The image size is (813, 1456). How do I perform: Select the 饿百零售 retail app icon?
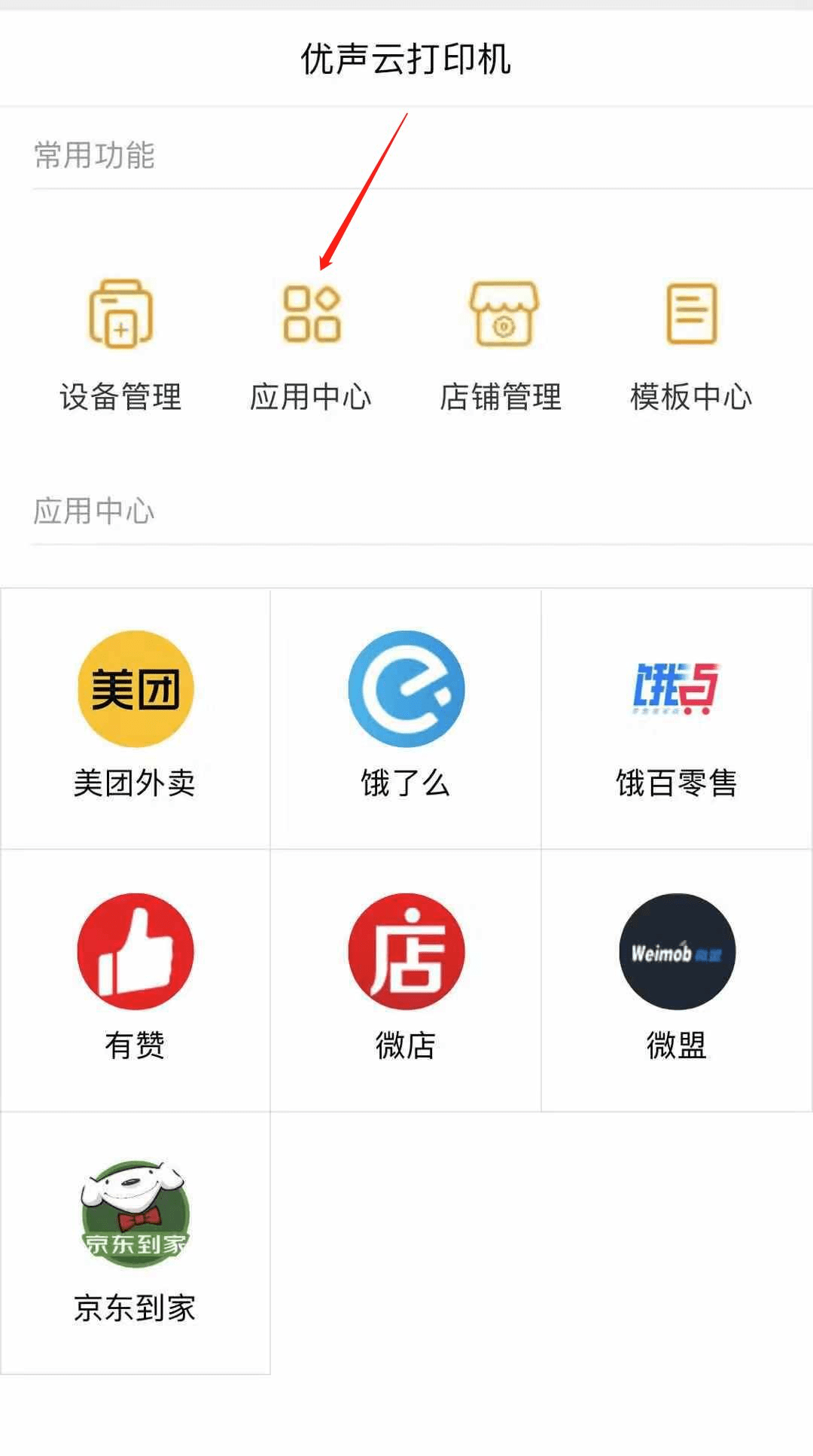[676, 688]
